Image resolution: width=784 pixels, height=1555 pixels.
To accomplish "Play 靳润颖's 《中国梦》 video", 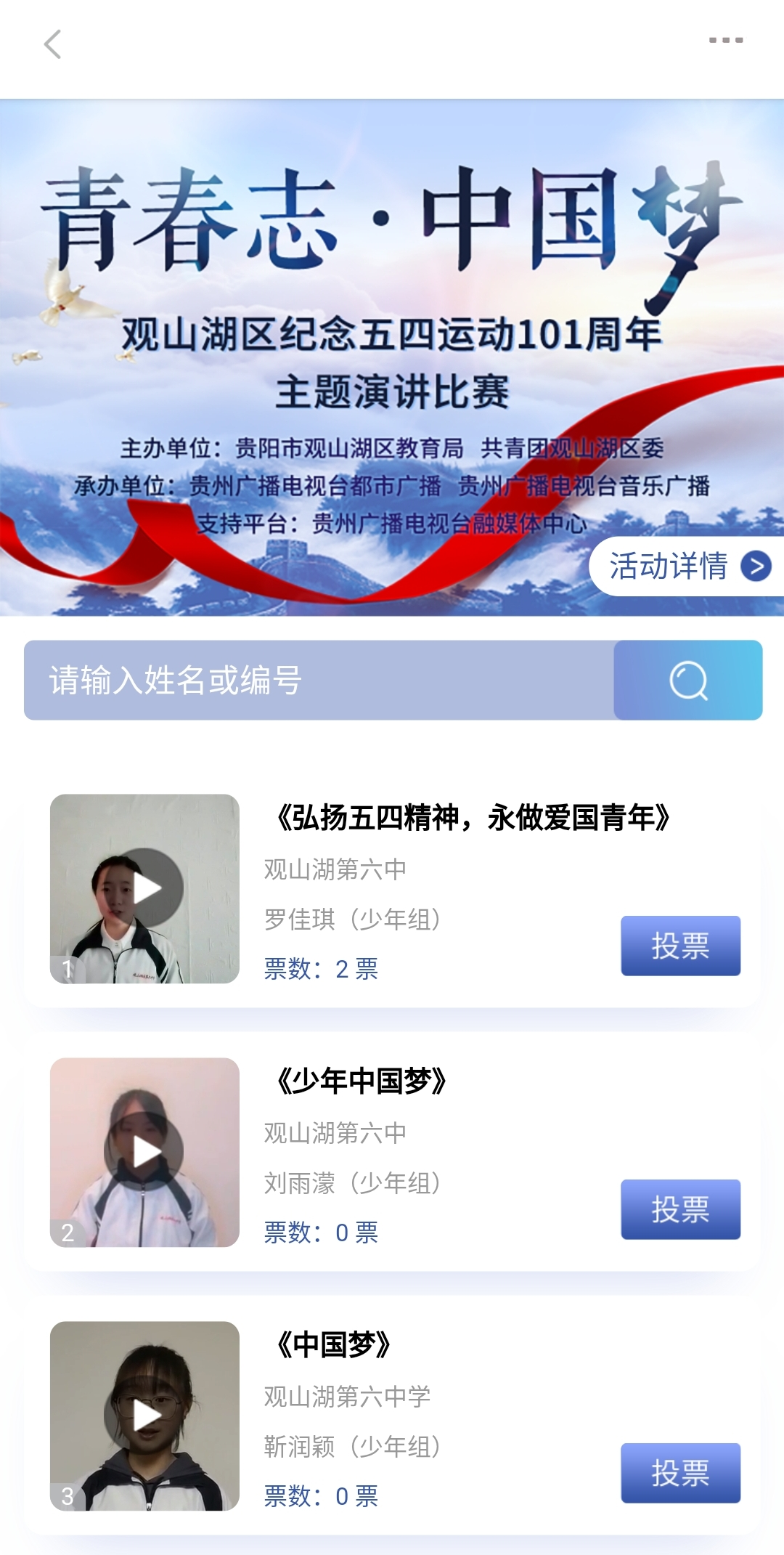I will click(x=145, y=1416).
